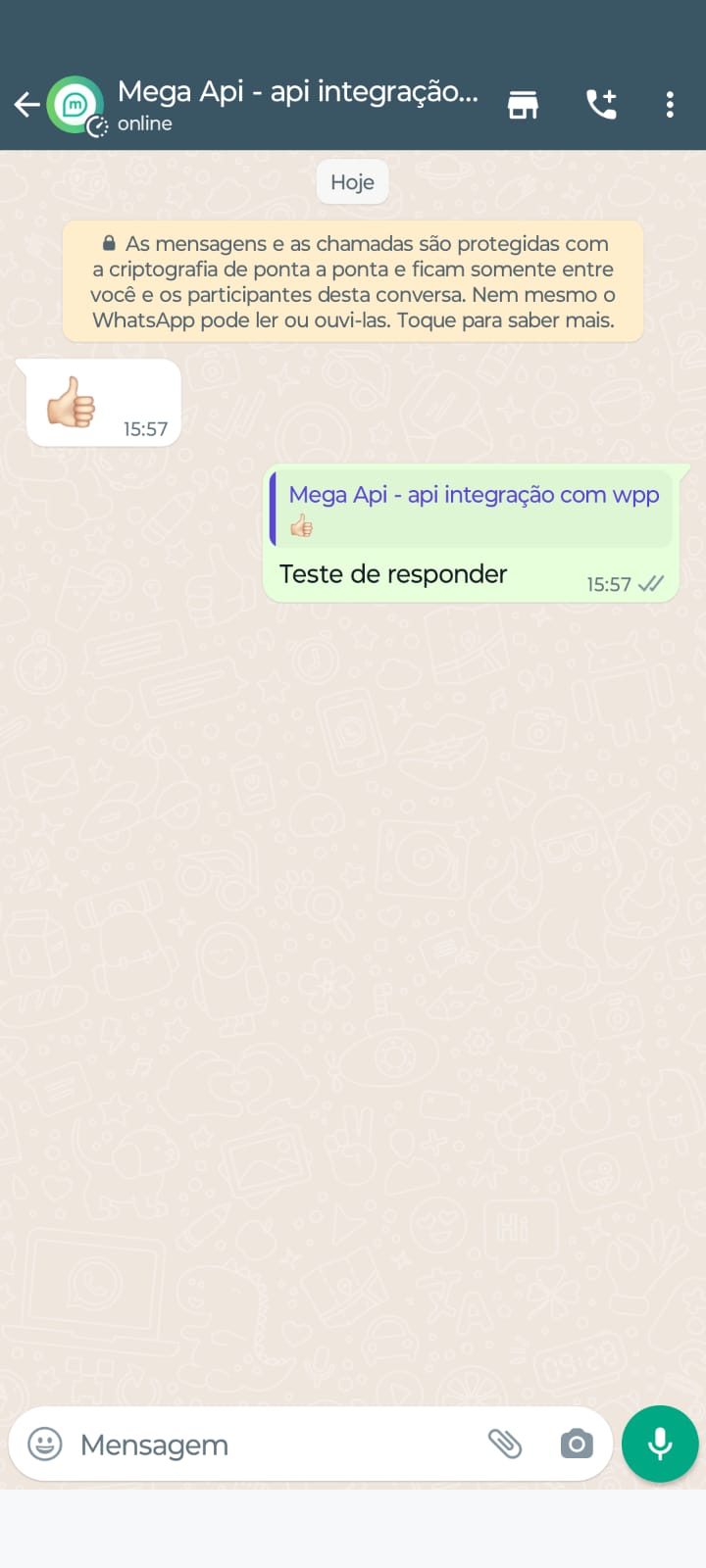Screen dimensions: 706x1568
Task: Start a call with Mega Api
Action: [601, 104]
